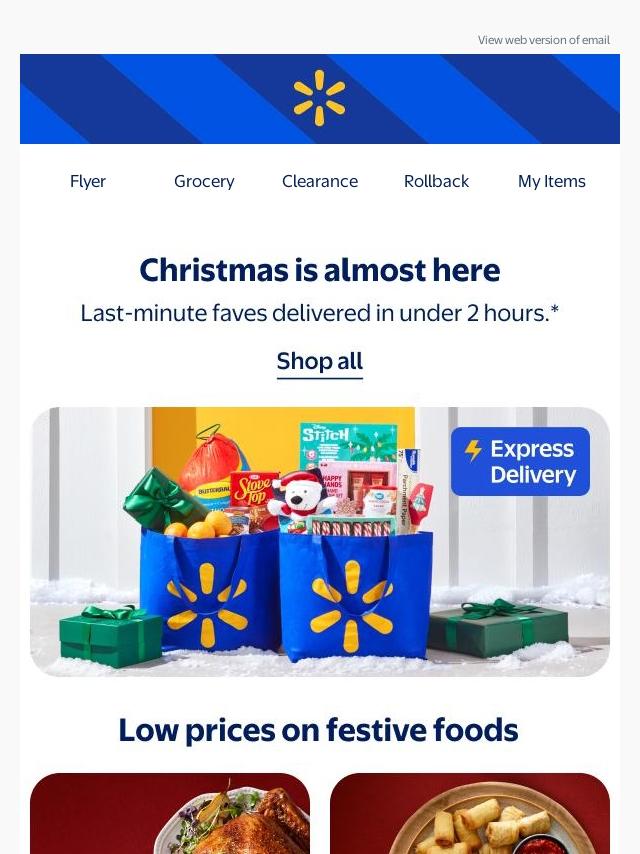The height and width of the screenshot is (854, 640).
Task: Browse Clearance deals
Action: click(320, 181)
